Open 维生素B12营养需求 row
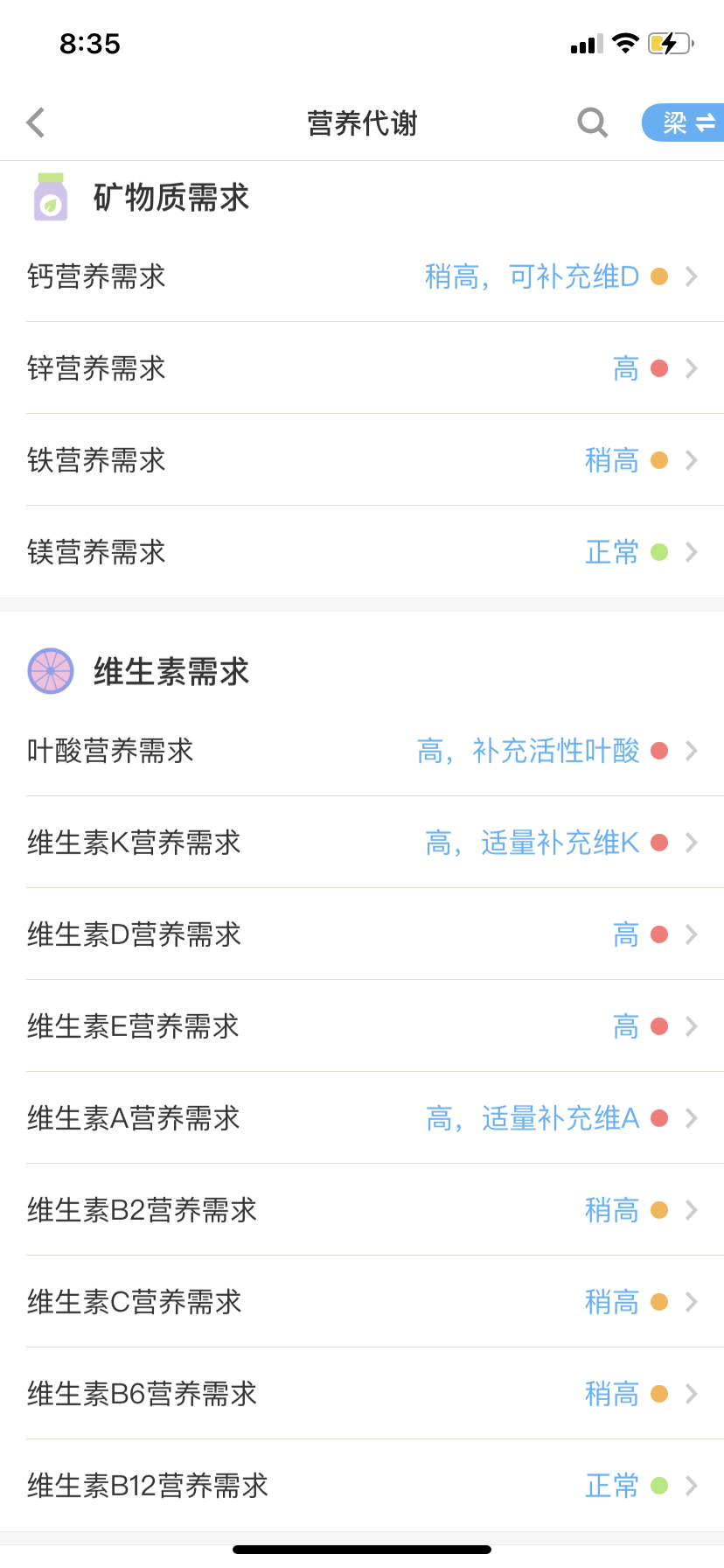The height and width of the screenshot is (1568, 724). tap(362, 1486)
